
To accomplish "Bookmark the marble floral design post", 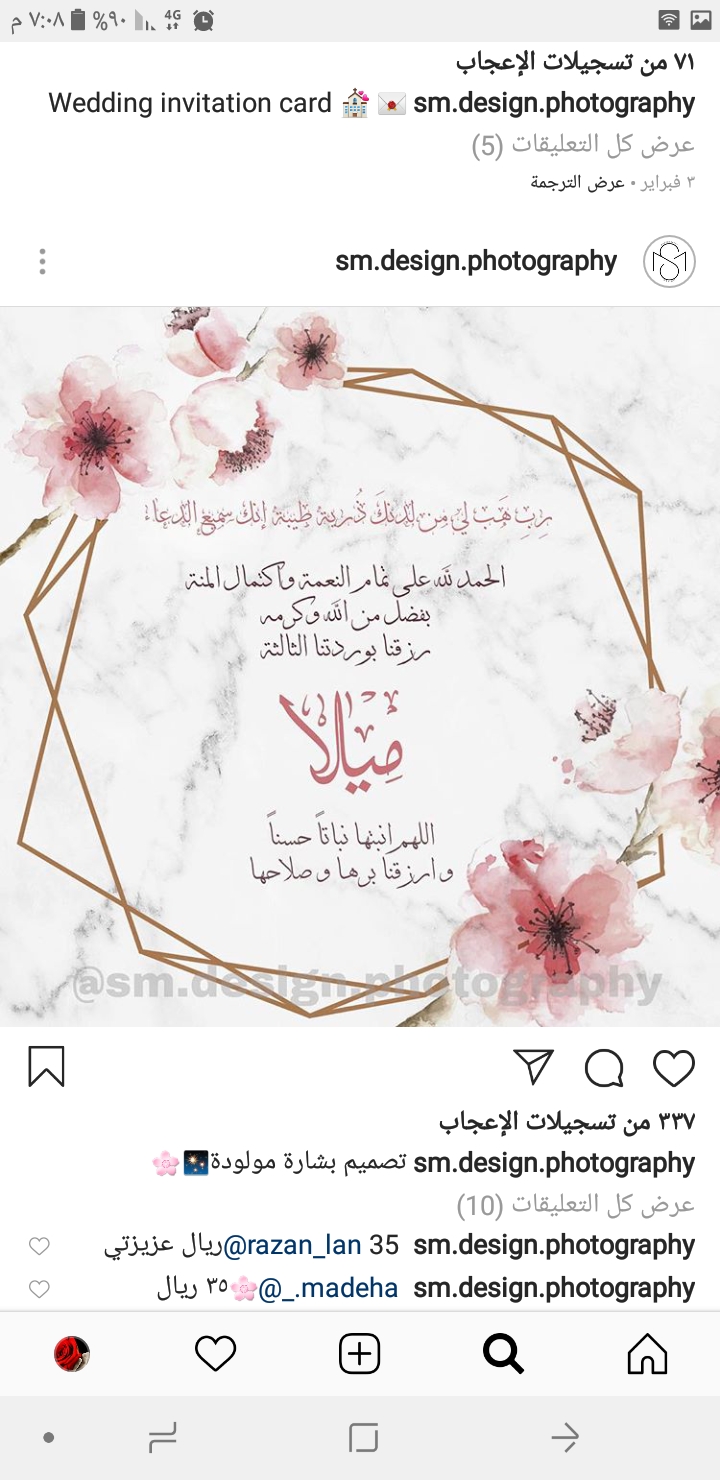I will [x=46, y=1067].
